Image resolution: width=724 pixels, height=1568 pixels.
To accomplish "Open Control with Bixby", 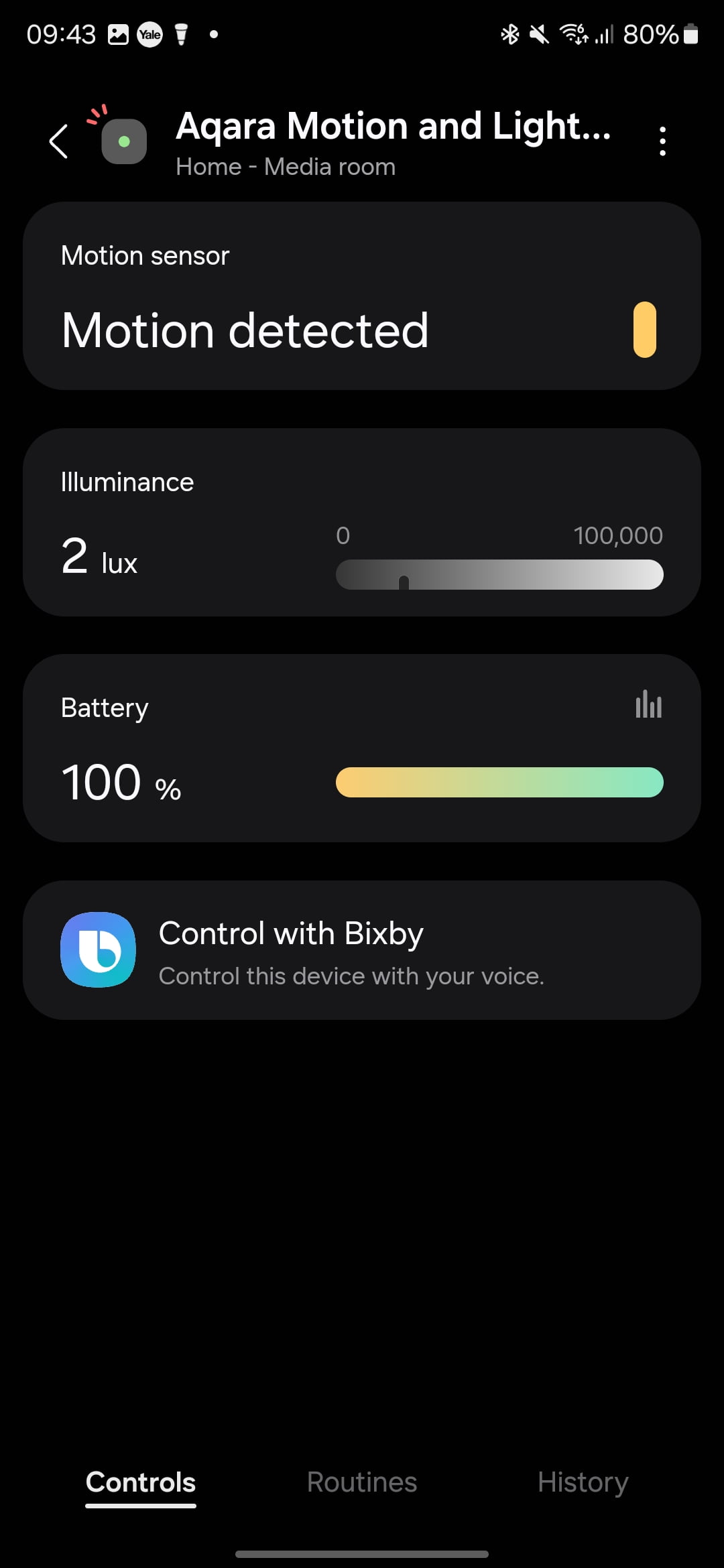I will pyautogui.click(x=362, y=950).
